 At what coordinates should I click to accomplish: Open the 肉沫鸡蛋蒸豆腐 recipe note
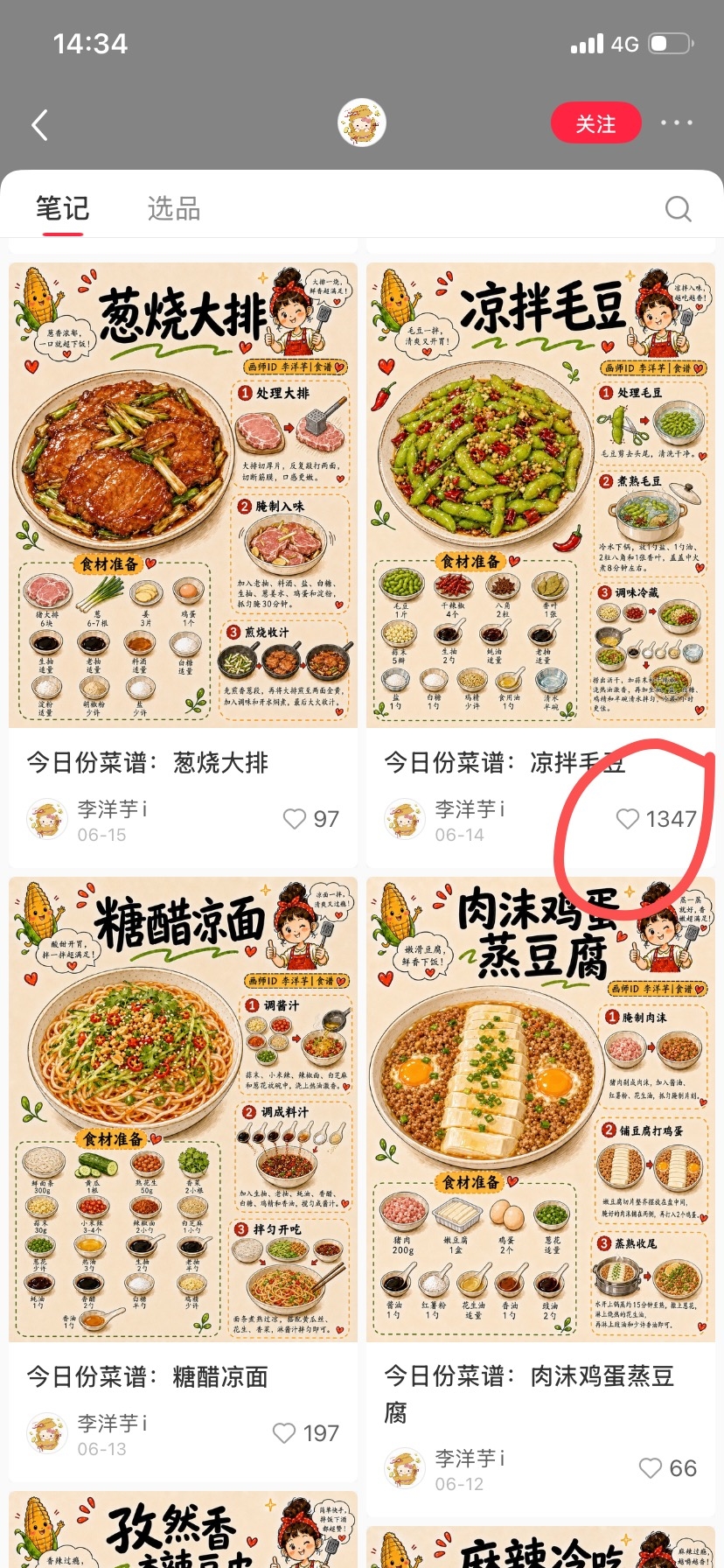pyautogui.click(x=540, y=1109)
